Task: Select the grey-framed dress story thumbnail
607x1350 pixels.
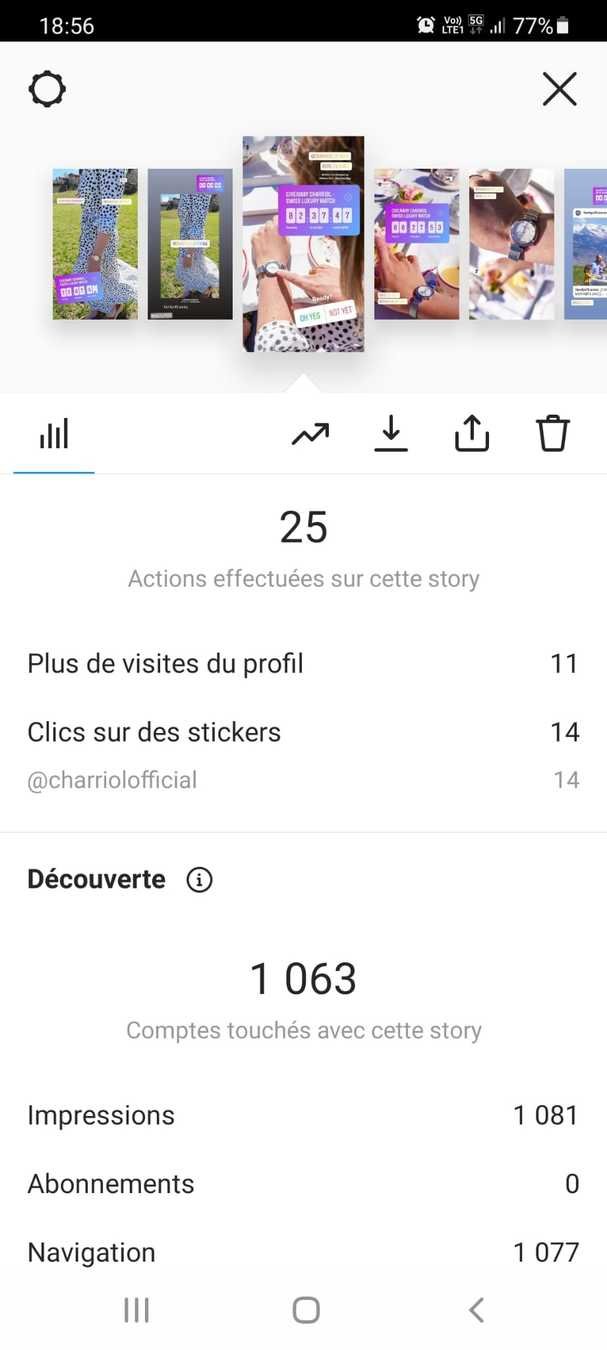Action: (x=190, y=244)
